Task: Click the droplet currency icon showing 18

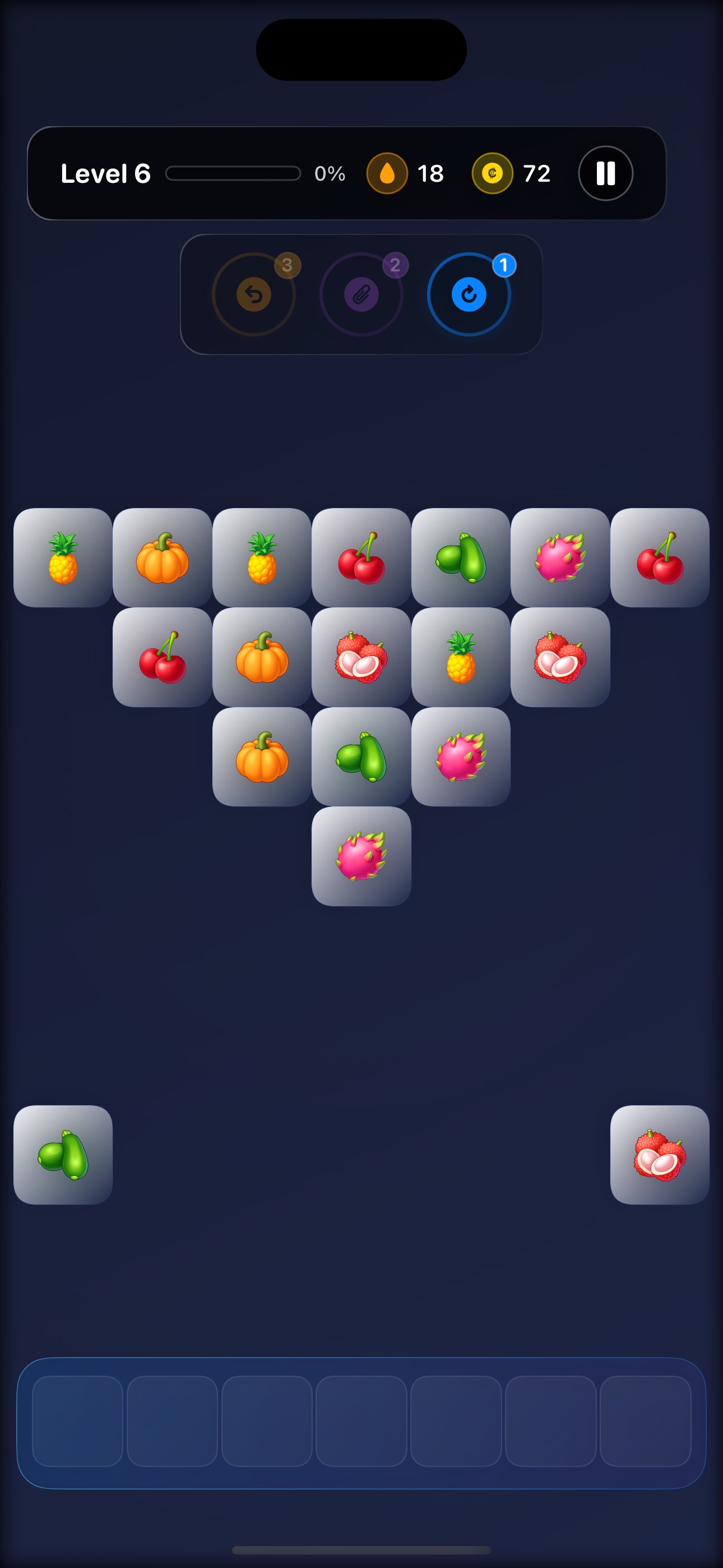Action: point(388,173)
